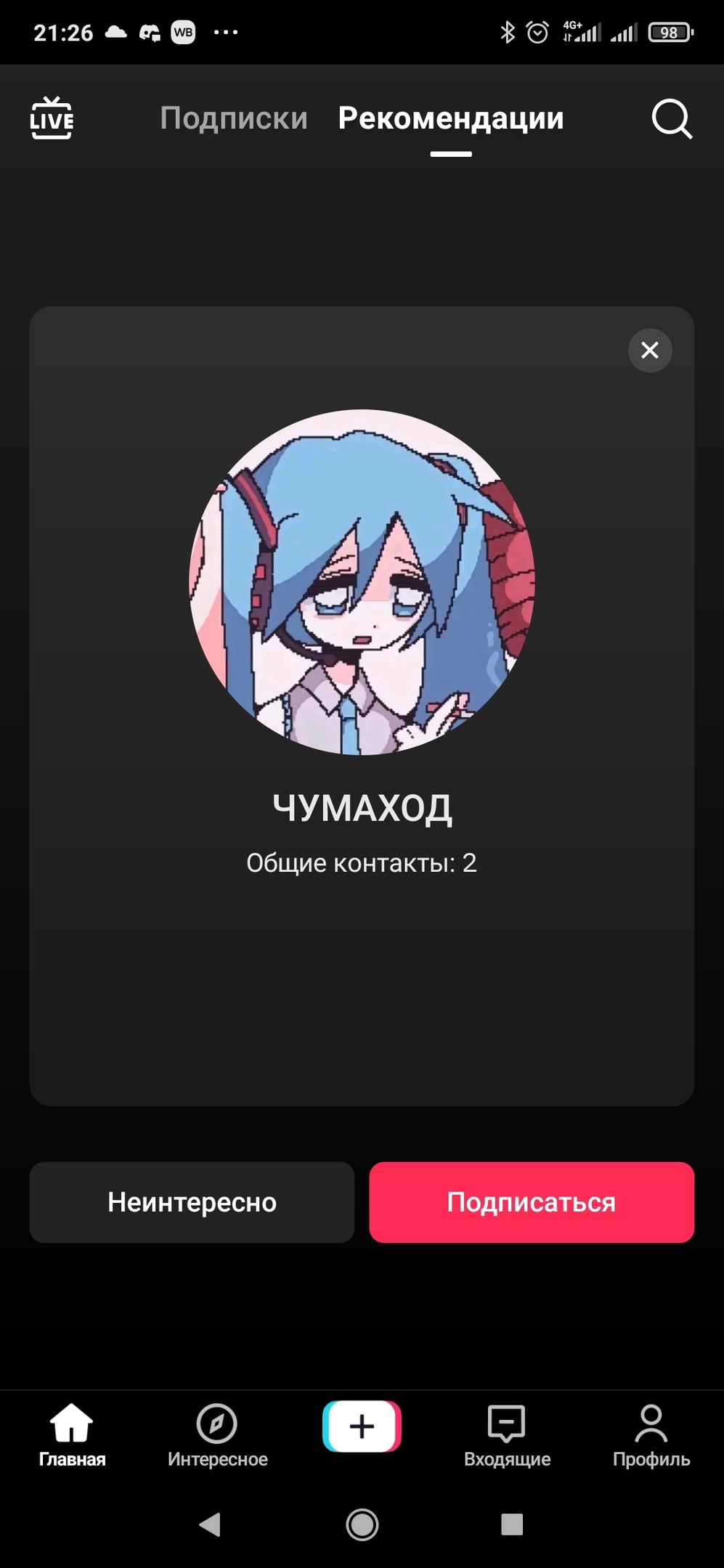The image size is (724, 1568).
Task: Tap the system home button
Action: click(362, 1524)
